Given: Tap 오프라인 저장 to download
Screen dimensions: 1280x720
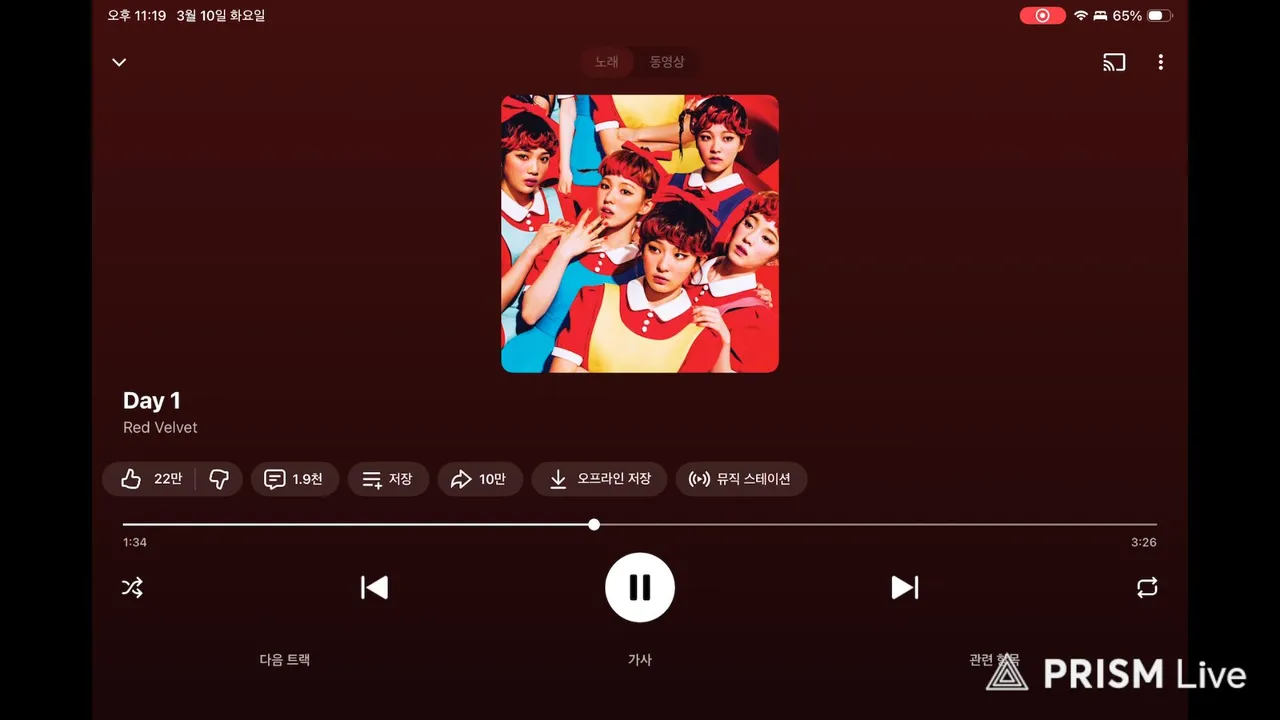Looking at the screenshot, I should click(600, 479).
